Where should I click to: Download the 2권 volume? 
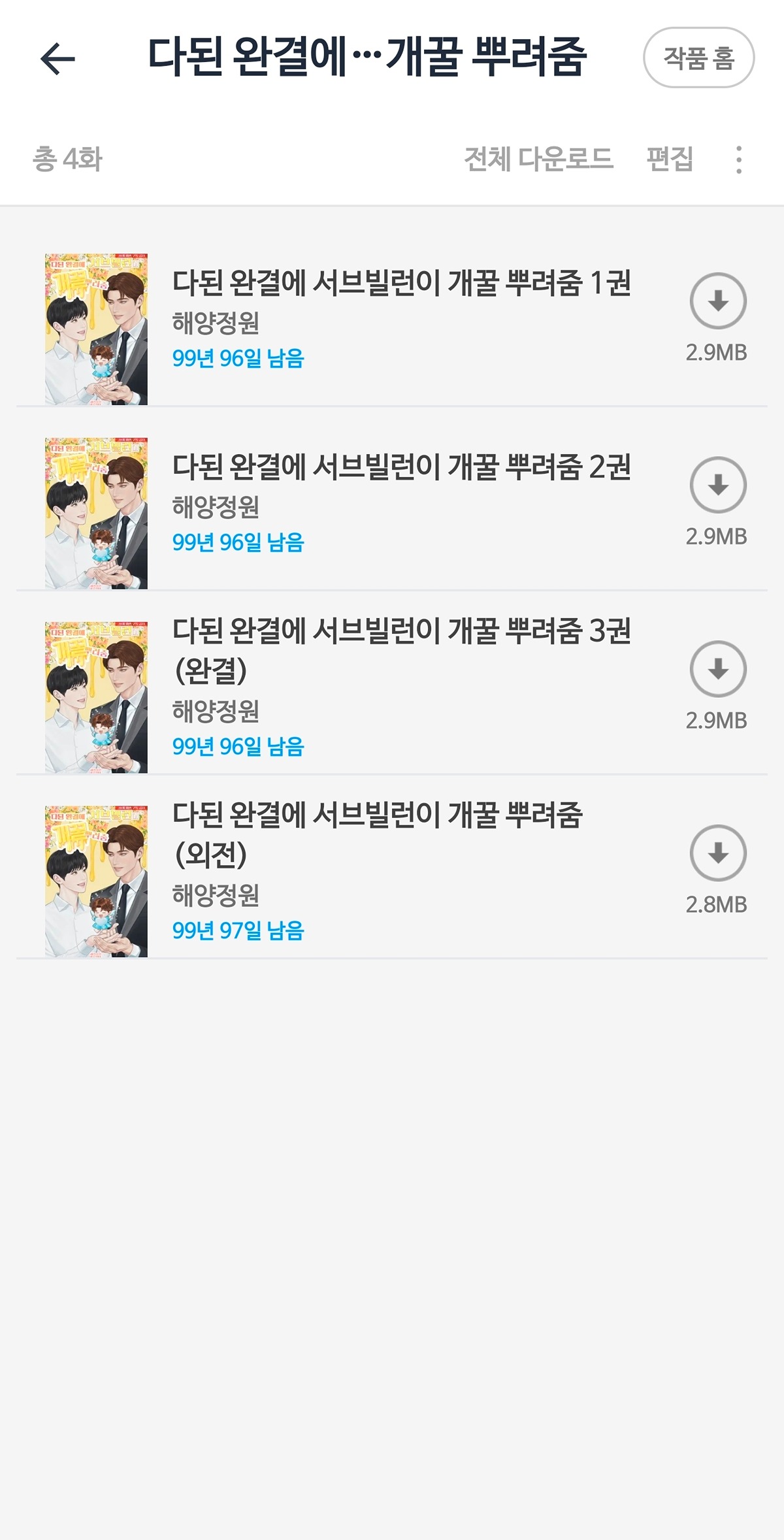pos(718,485)
